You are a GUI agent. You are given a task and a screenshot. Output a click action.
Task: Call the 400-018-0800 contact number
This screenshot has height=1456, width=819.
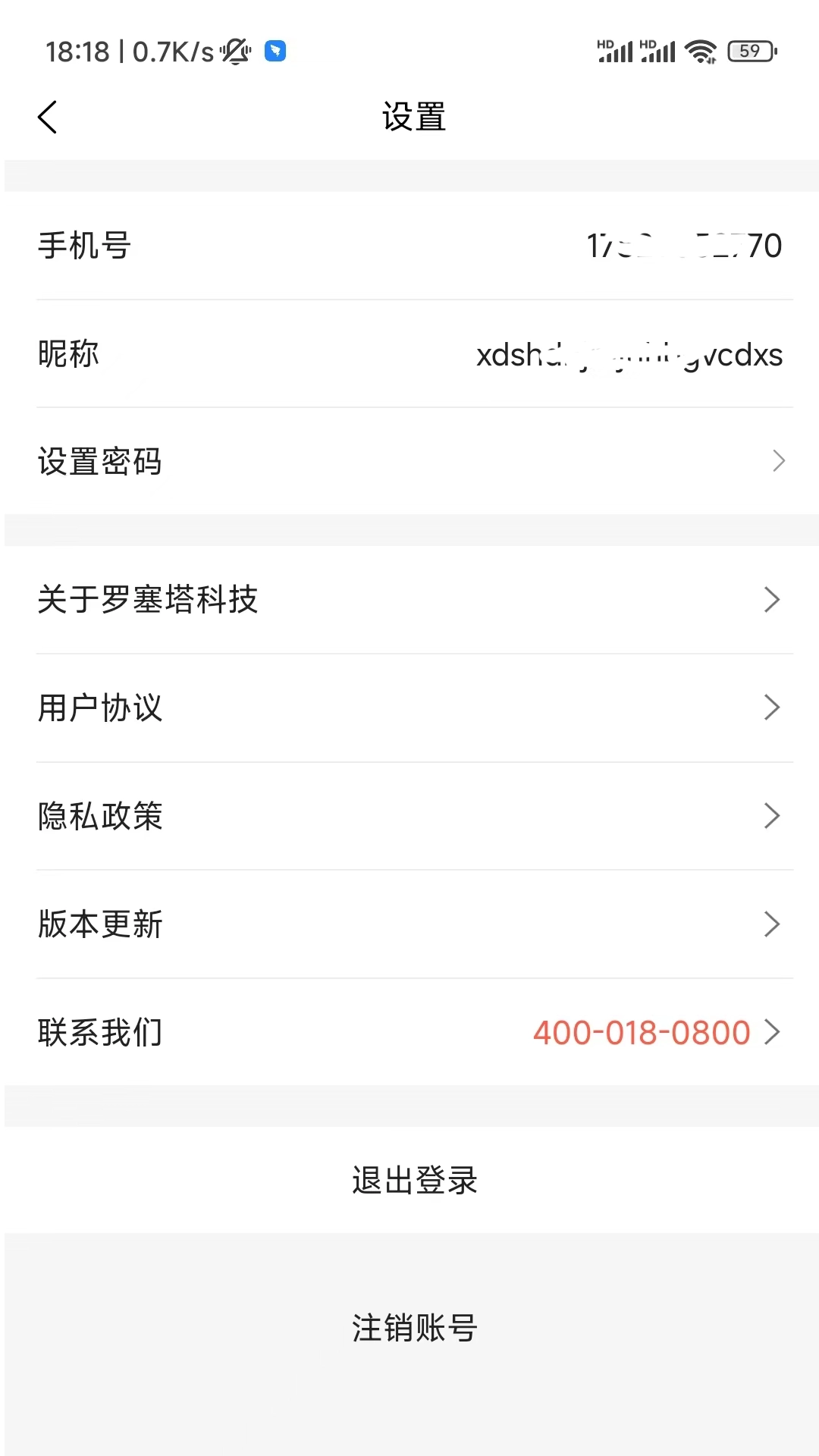[641, 1032]
